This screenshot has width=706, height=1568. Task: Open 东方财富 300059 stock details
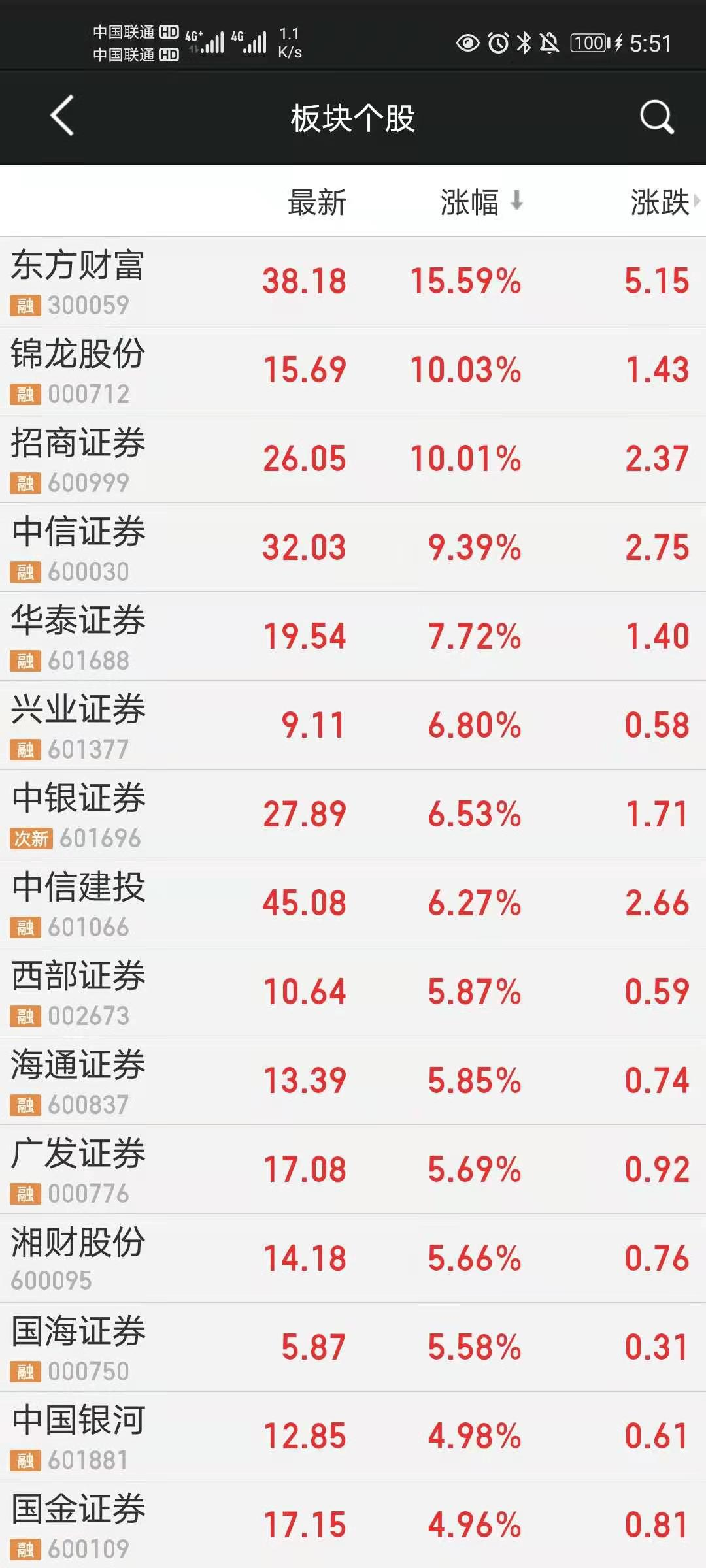[78, 281]
